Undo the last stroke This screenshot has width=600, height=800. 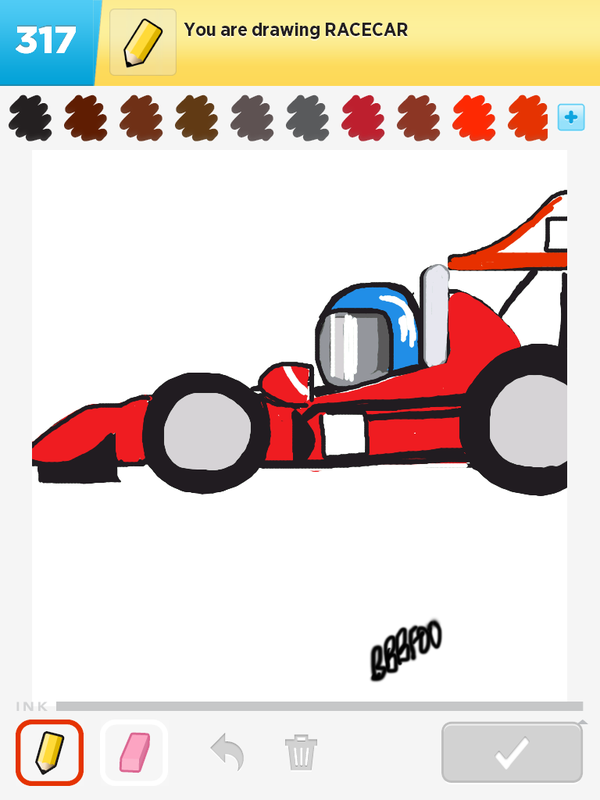(x=227, y=753)
